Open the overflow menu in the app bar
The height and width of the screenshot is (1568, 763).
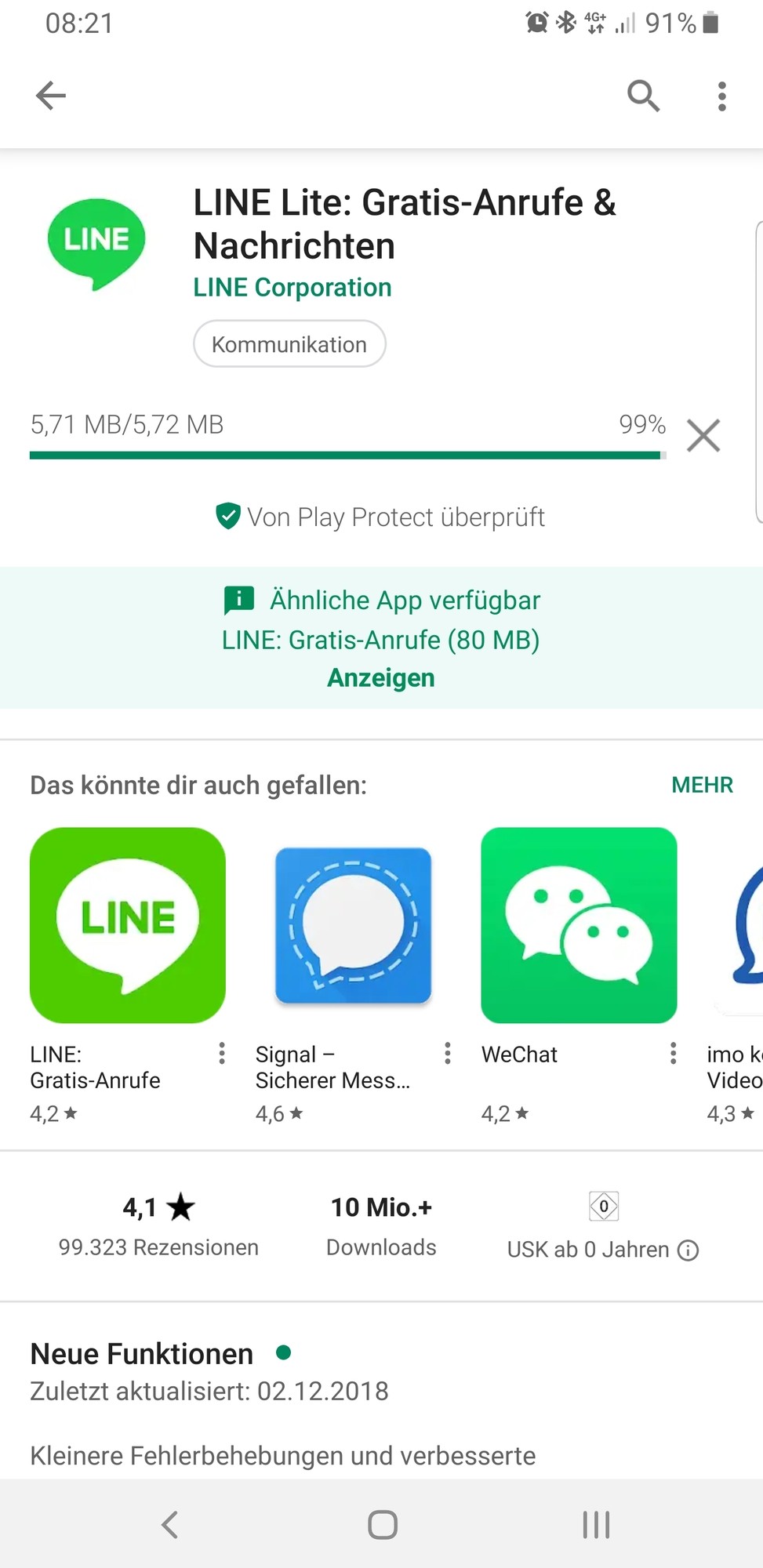(x=721, y=96)
